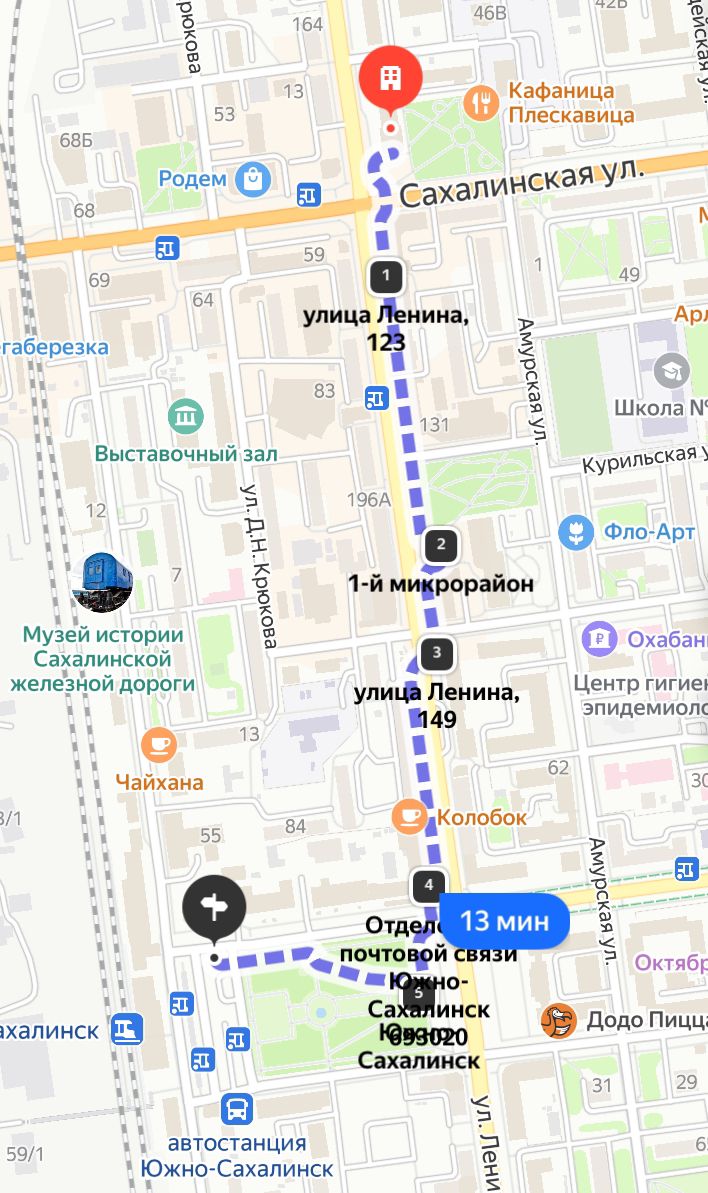Open the Колобок cafe marker
708x1193 pixels.
(x=409, y=816)
